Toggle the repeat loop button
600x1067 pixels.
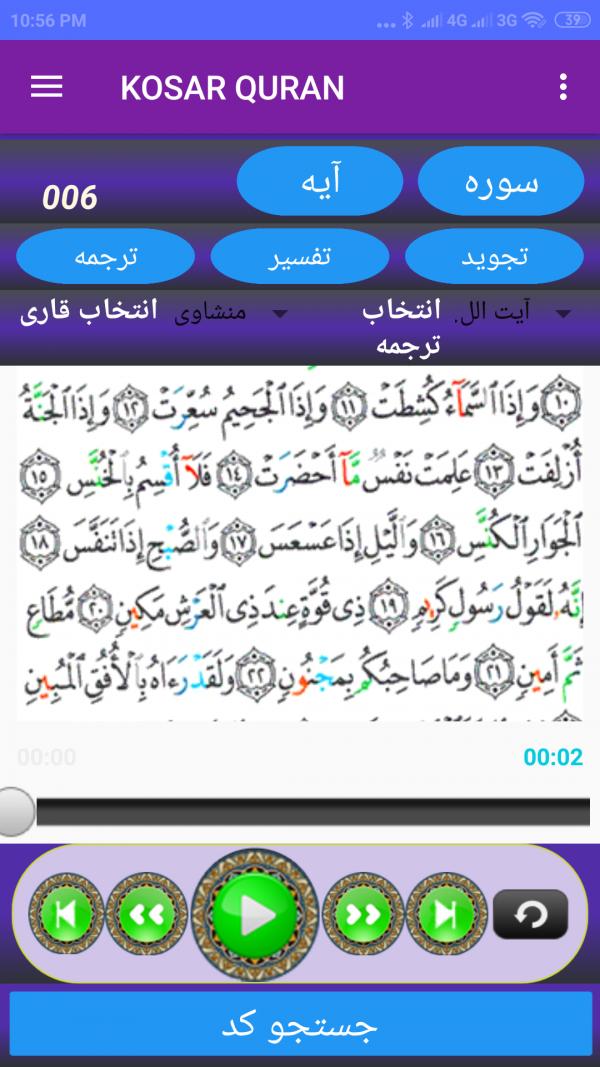point(530,914)
